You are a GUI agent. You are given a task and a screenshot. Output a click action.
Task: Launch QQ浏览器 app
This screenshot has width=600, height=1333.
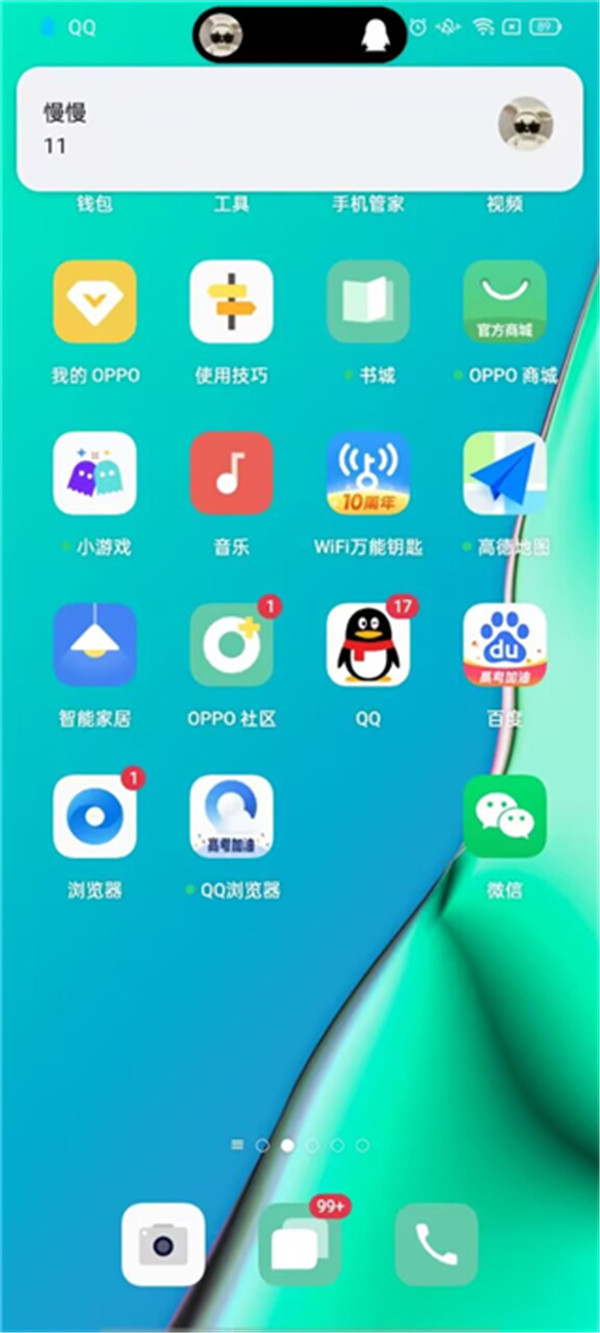coord(231,816)
